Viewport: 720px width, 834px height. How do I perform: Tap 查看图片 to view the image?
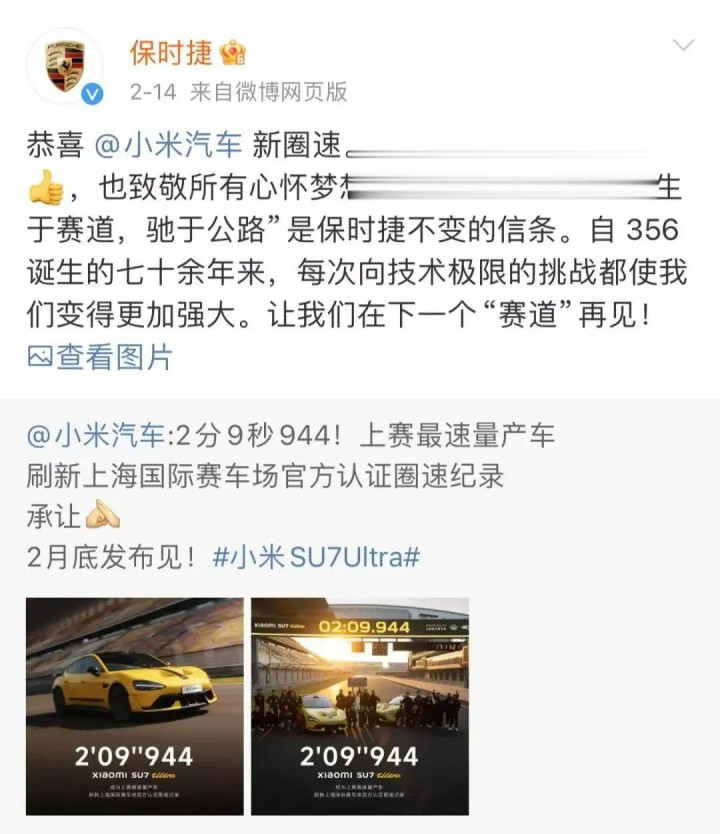(100, 357)
